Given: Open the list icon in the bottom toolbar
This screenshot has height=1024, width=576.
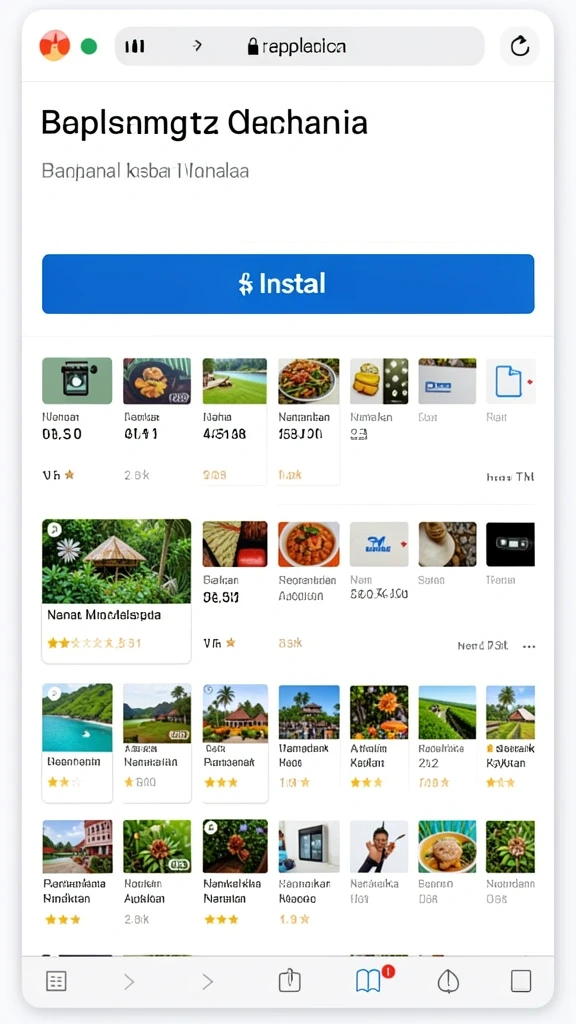Looking at the screenshot, I should click(x=56, y=981).
